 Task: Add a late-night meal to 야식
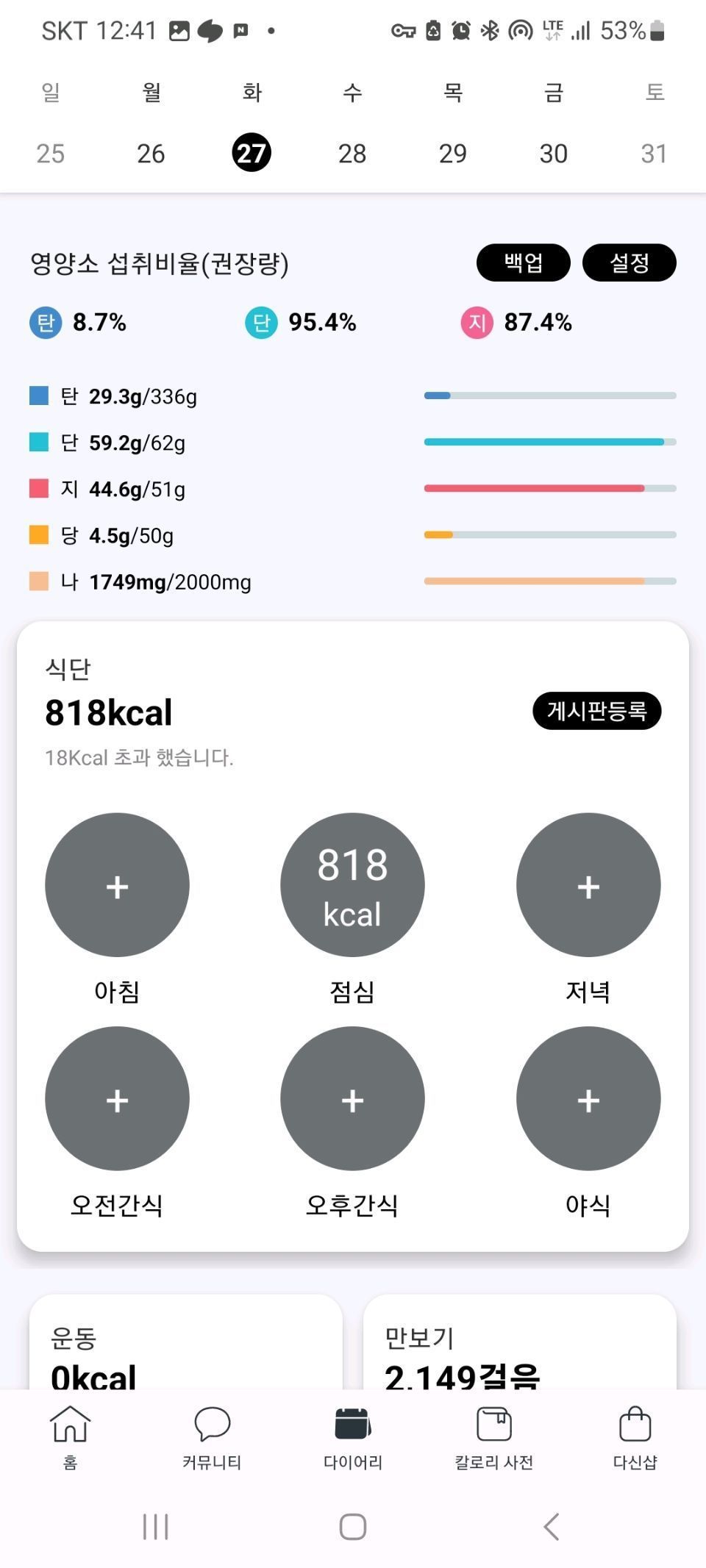coord(588,1098)
